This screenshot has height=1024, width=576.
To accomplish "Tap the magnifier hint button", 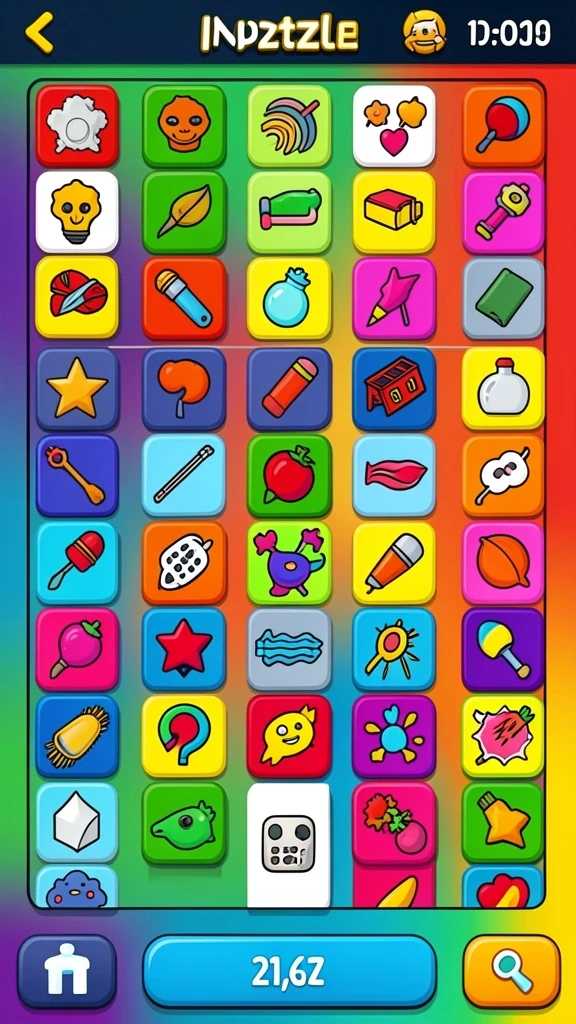I will [x=511, y=971].
